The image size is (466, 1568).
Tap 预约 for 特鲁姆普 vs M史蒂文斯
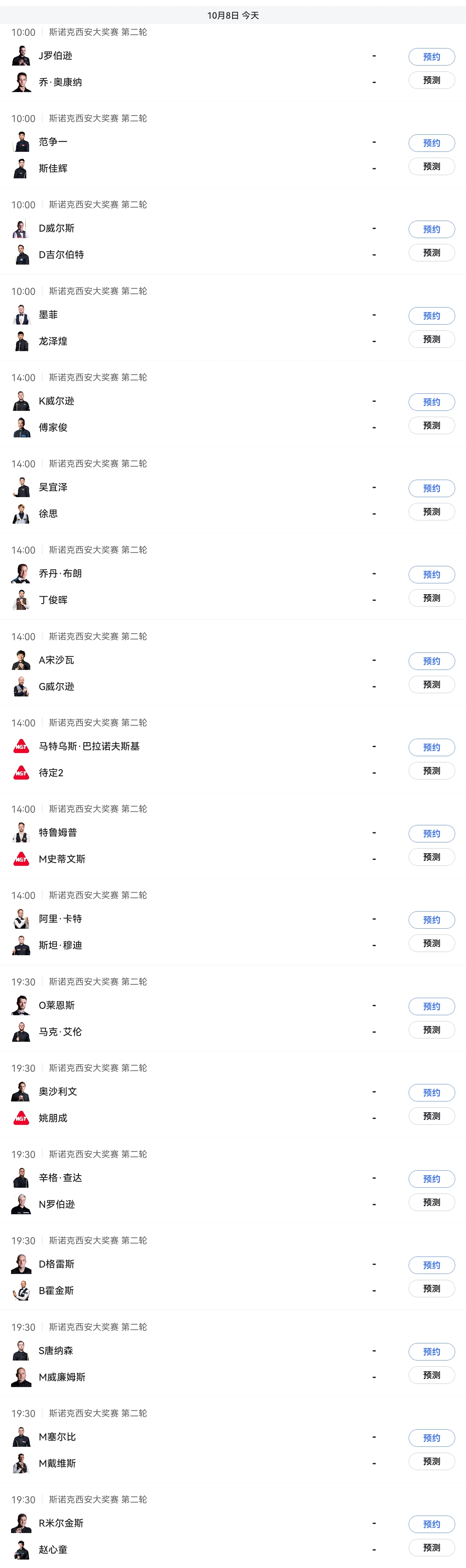click(431, 834)
